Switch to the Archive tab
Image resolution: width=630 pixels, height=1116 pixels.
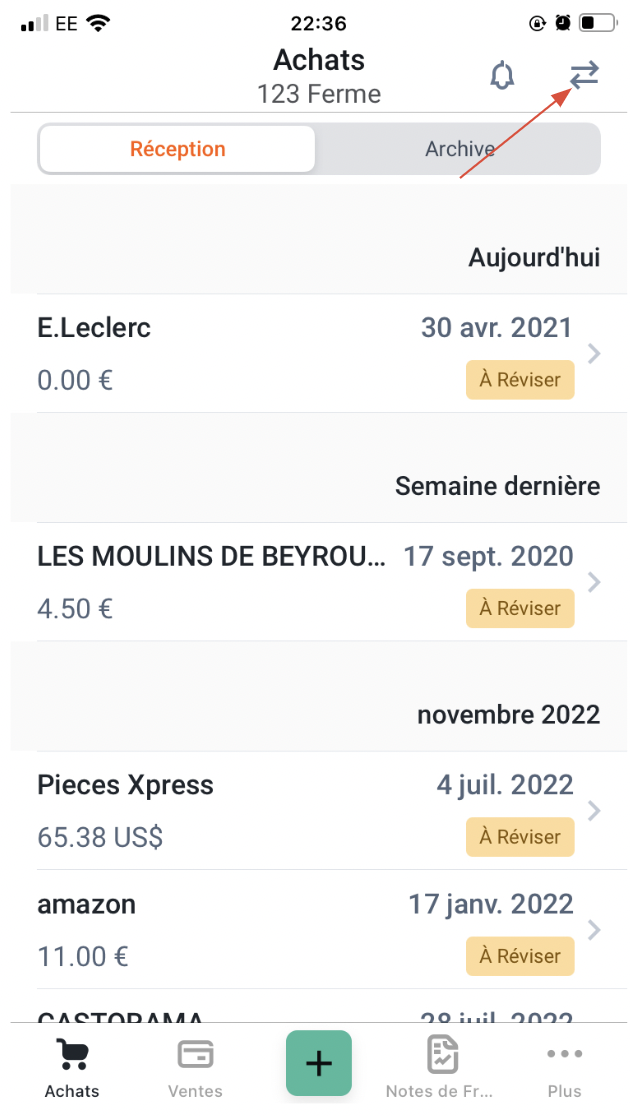point(459,149)
